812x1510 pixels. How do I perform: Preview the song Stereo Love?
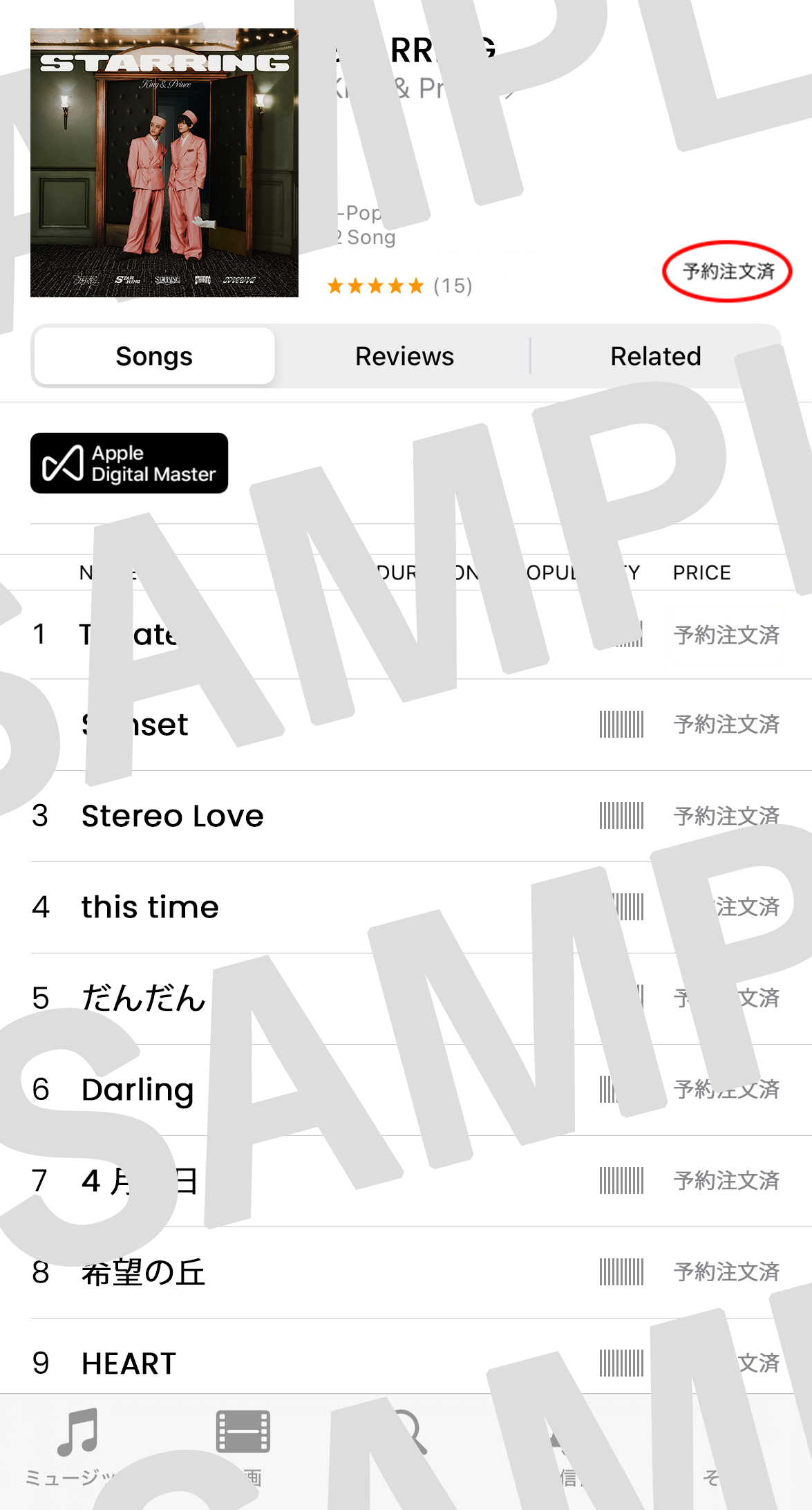coord(172,816)
